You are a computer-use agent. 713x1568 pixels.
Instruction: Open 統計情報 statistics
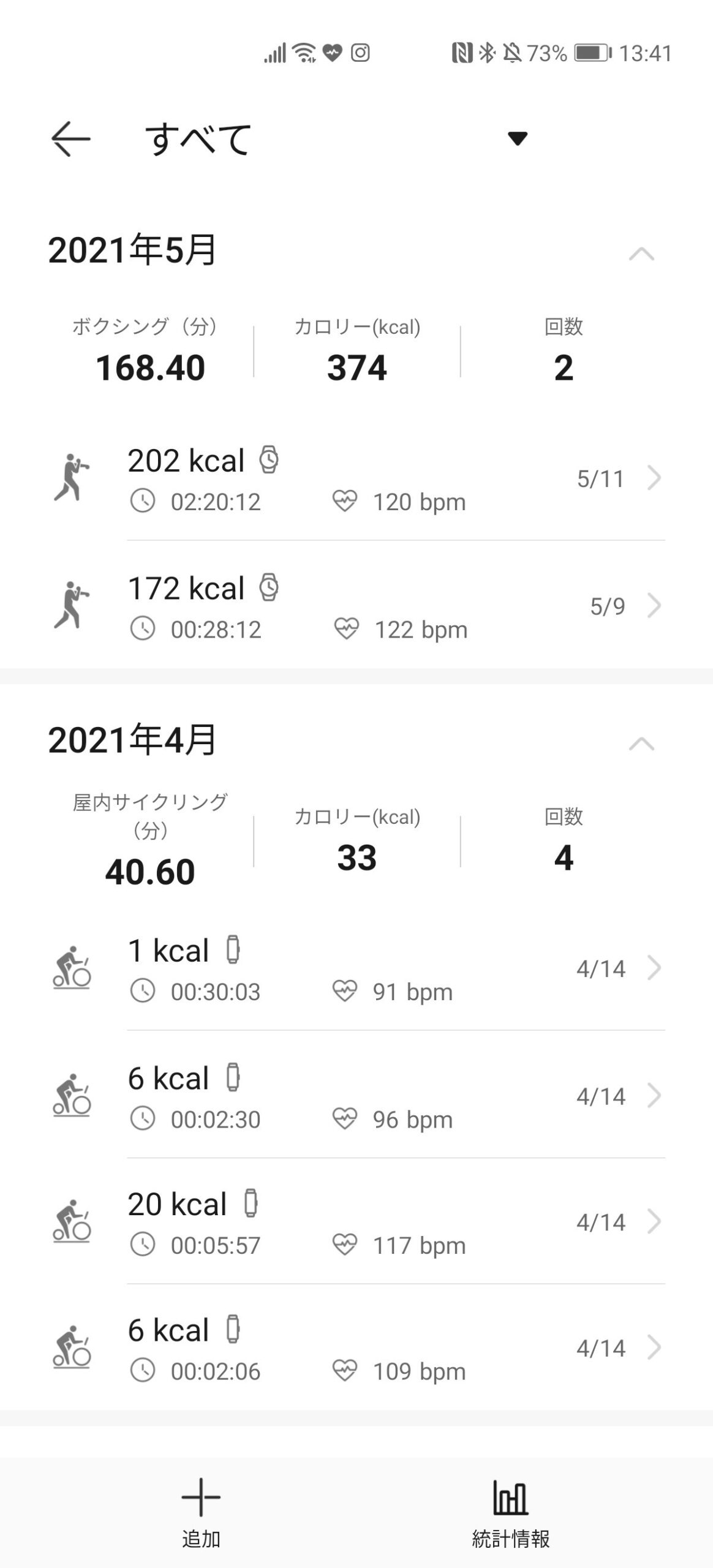click(511, 1513)
